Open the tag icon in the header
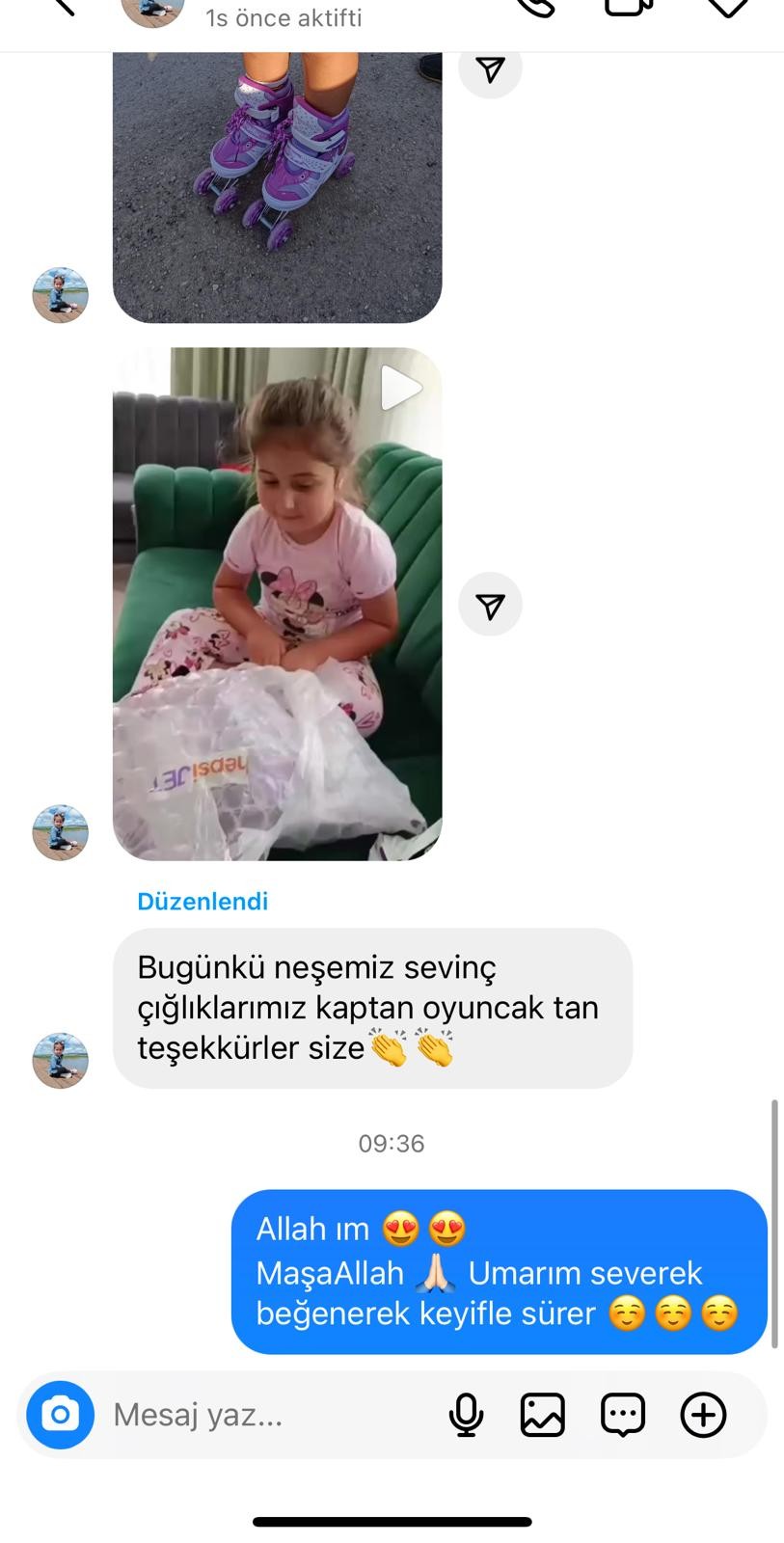The height and width of the screenshot is (1543, 784). tap(727, 8)
